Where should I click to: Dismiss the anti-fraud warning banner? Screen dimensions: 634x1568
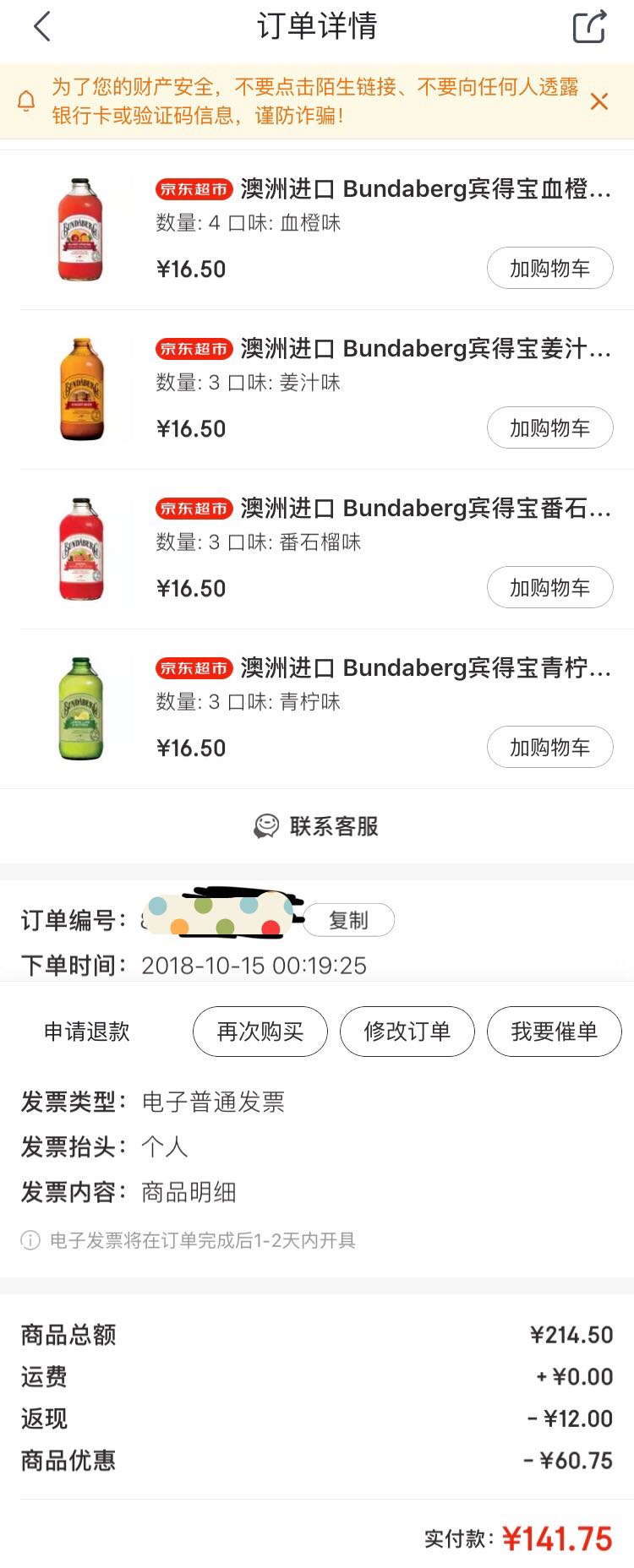click(600, 101)
